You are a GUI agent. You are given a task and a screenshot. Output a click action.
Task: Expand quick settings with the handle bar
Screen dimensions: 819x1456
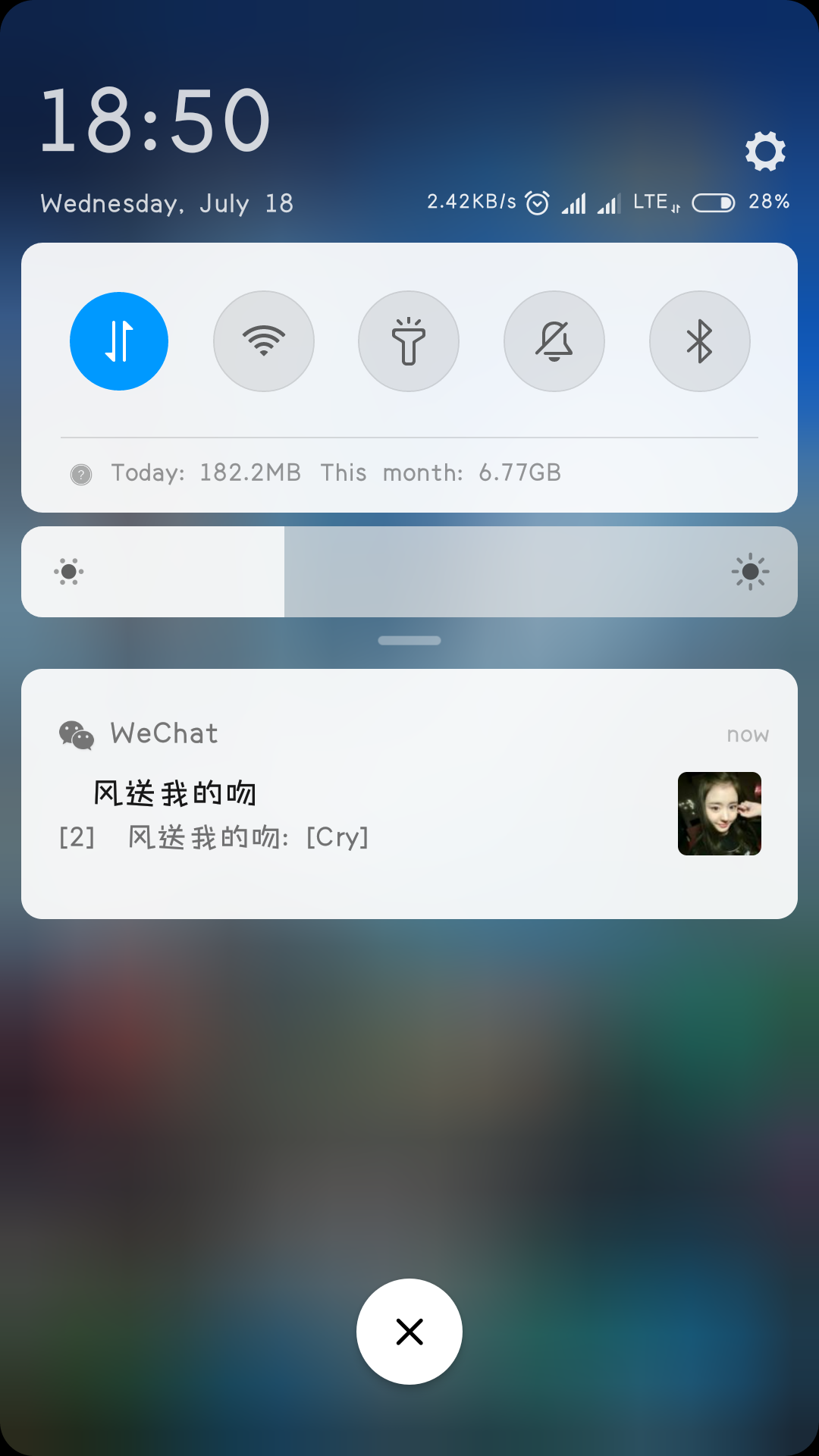(409, 641)
